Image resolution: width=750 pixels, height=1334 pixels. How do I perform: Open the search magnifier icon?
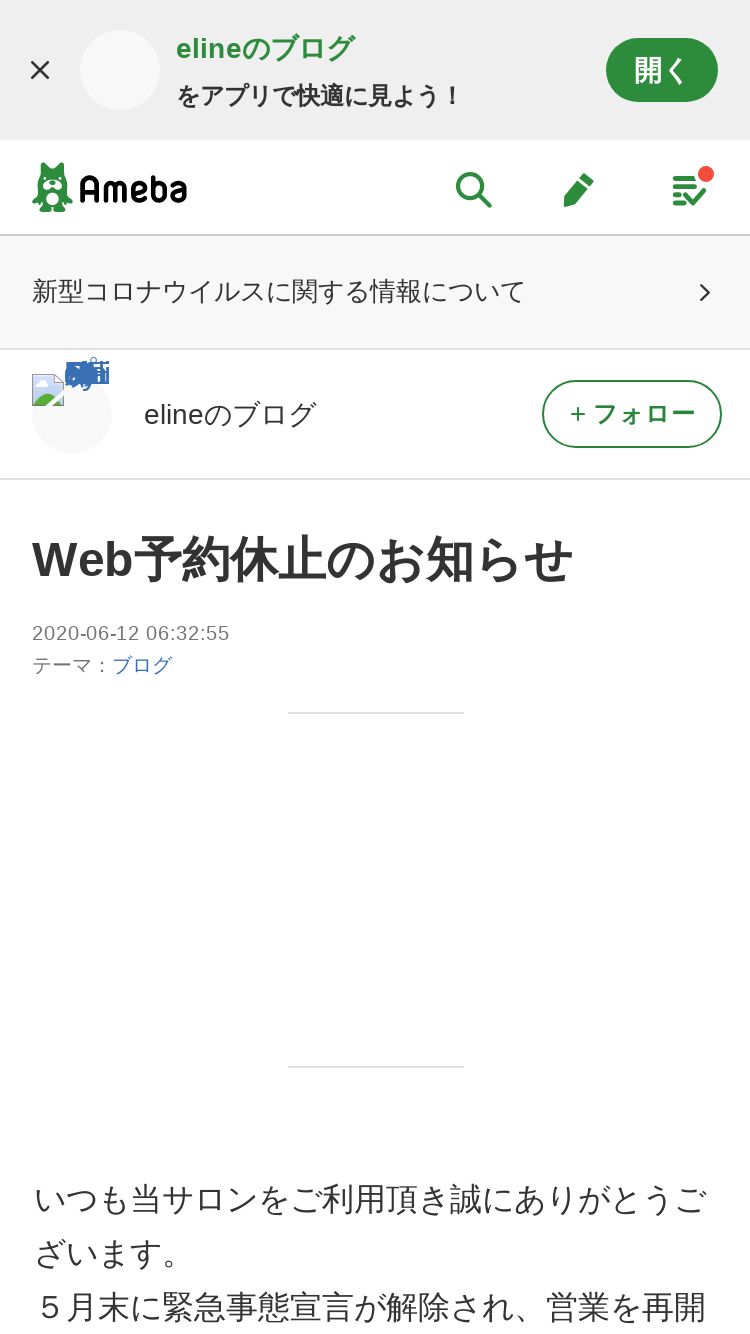(x=473, y=188)
